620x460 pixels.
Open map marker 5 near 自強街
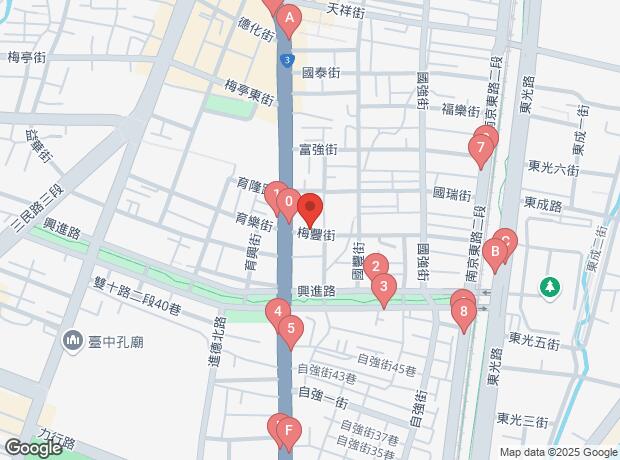pyautogui.click(x=290, y=328)
